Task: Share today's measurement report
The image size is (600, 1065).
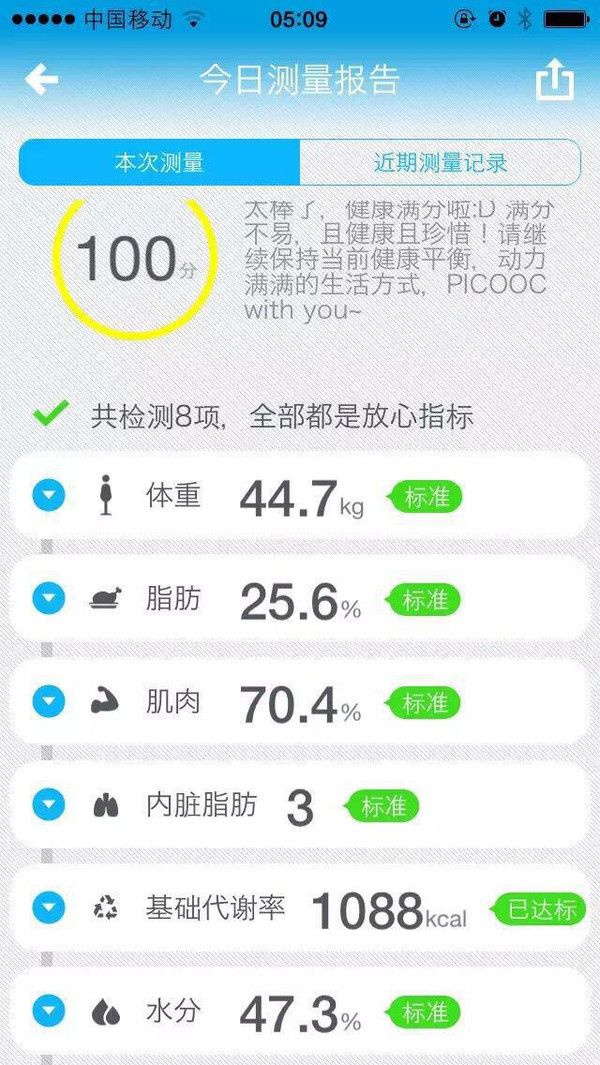Action: pyautogui.click(x=555, y=79)
